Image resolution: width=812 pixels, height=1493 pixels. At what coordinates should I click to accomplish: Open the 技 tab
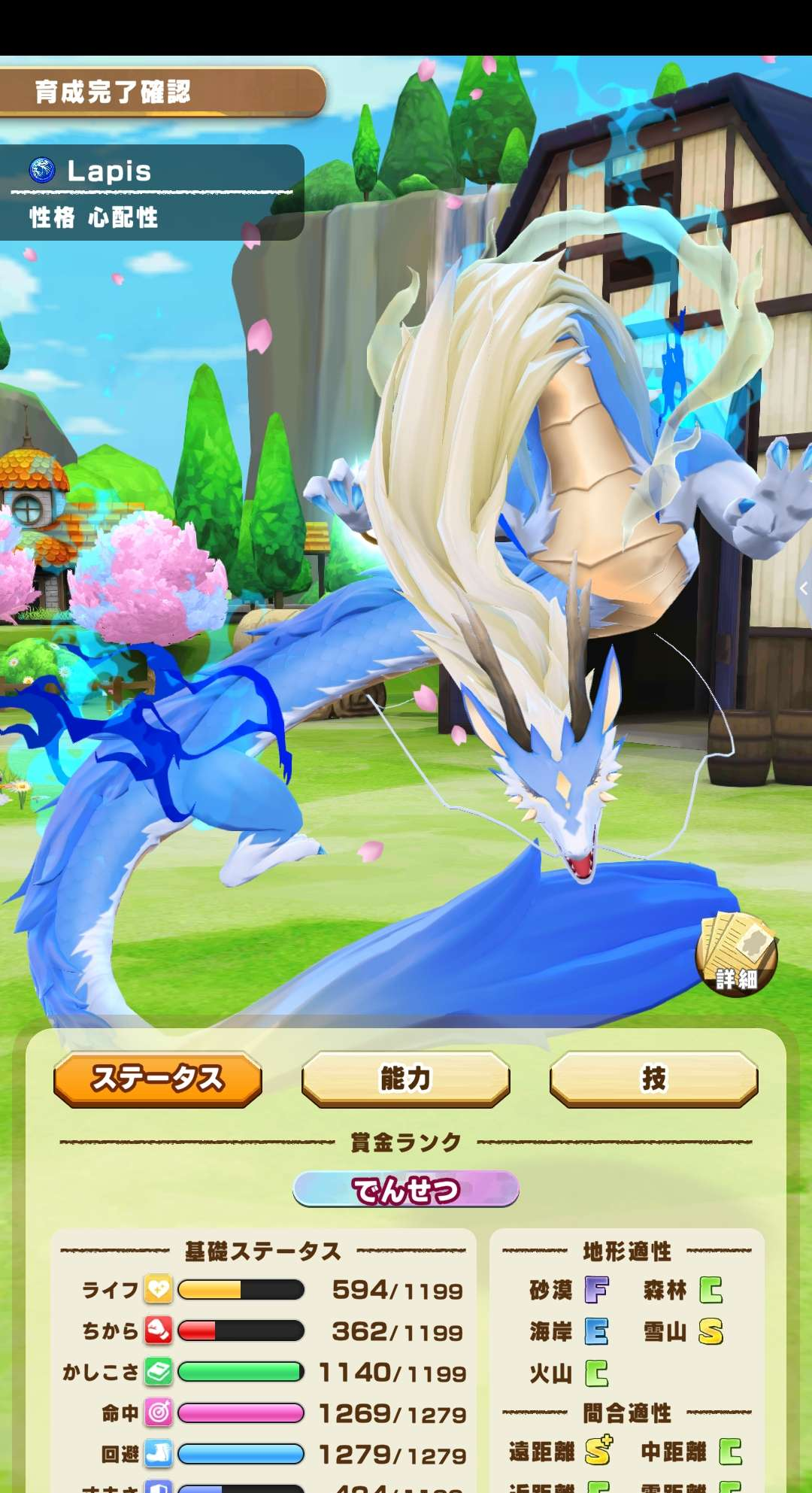(x=653, y=1079)
